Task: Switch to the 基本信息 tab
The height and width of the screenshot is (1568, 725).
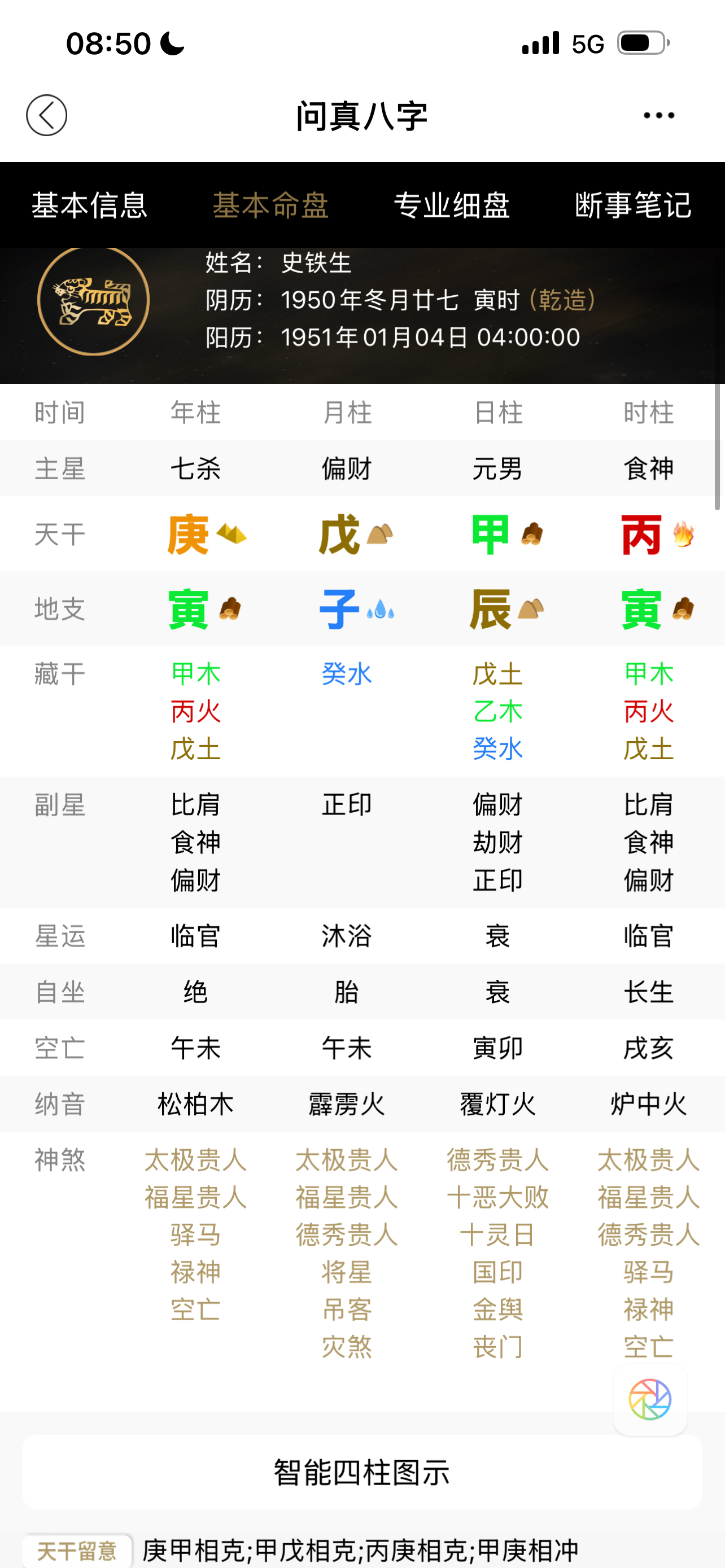Action: point(89,205)
